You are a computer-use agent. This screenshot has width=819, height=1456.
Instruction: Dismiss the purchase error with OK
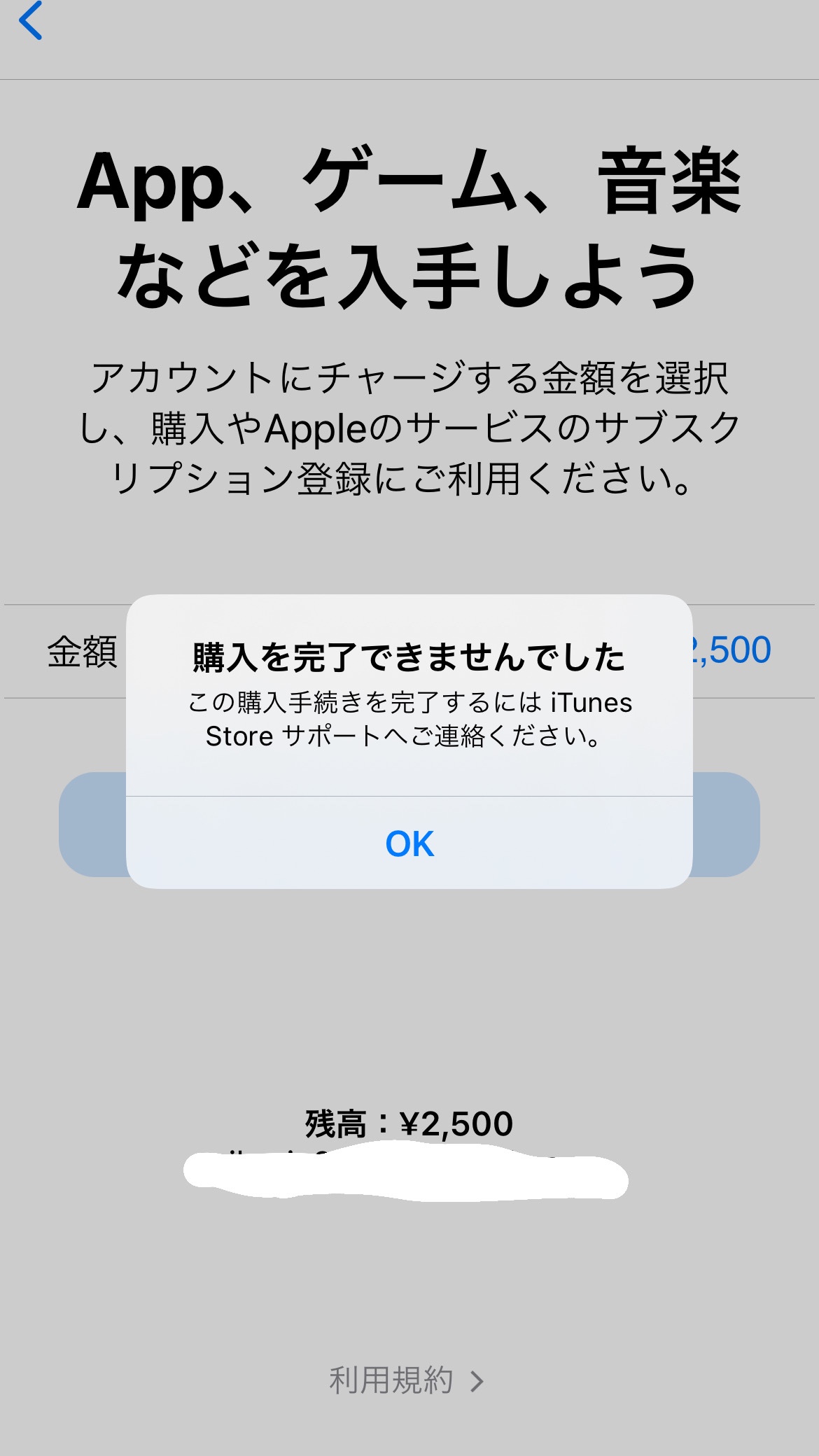point(409,843)
